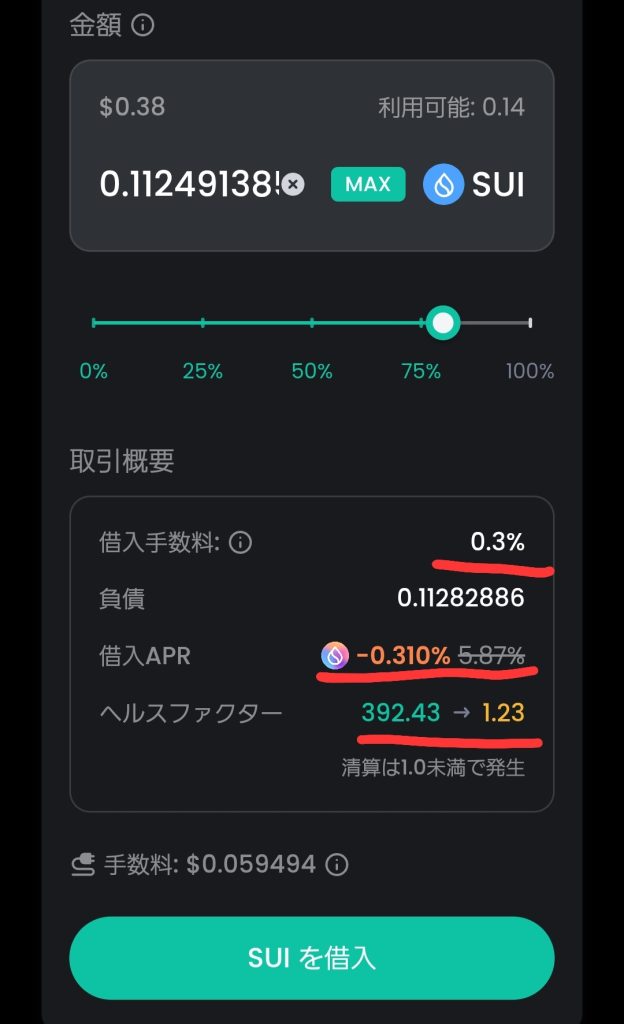Set the slider to 50%
624x1024 pixels.
[312, 323]
